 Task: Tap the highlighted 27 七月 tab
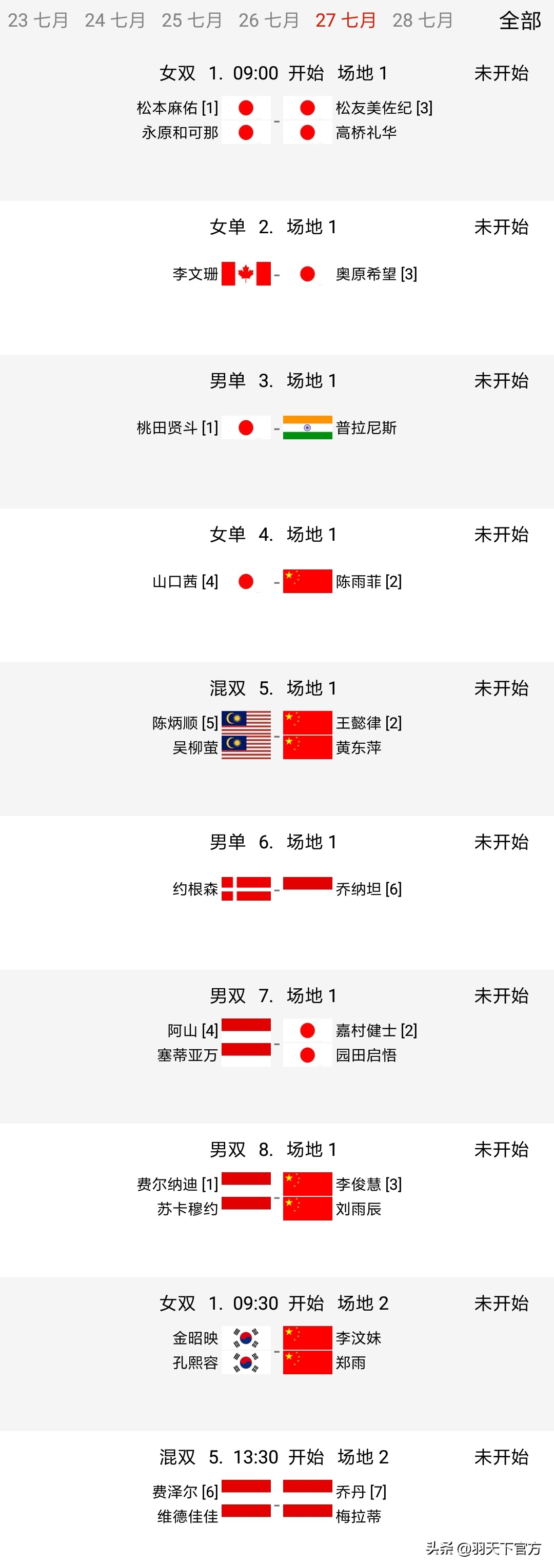point(346,21)
